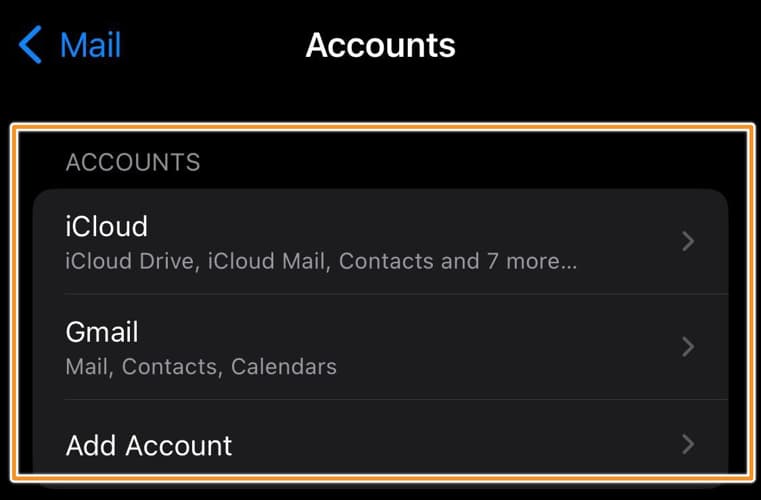Open the iCloud account
The image size is (761, 500).
380,241
